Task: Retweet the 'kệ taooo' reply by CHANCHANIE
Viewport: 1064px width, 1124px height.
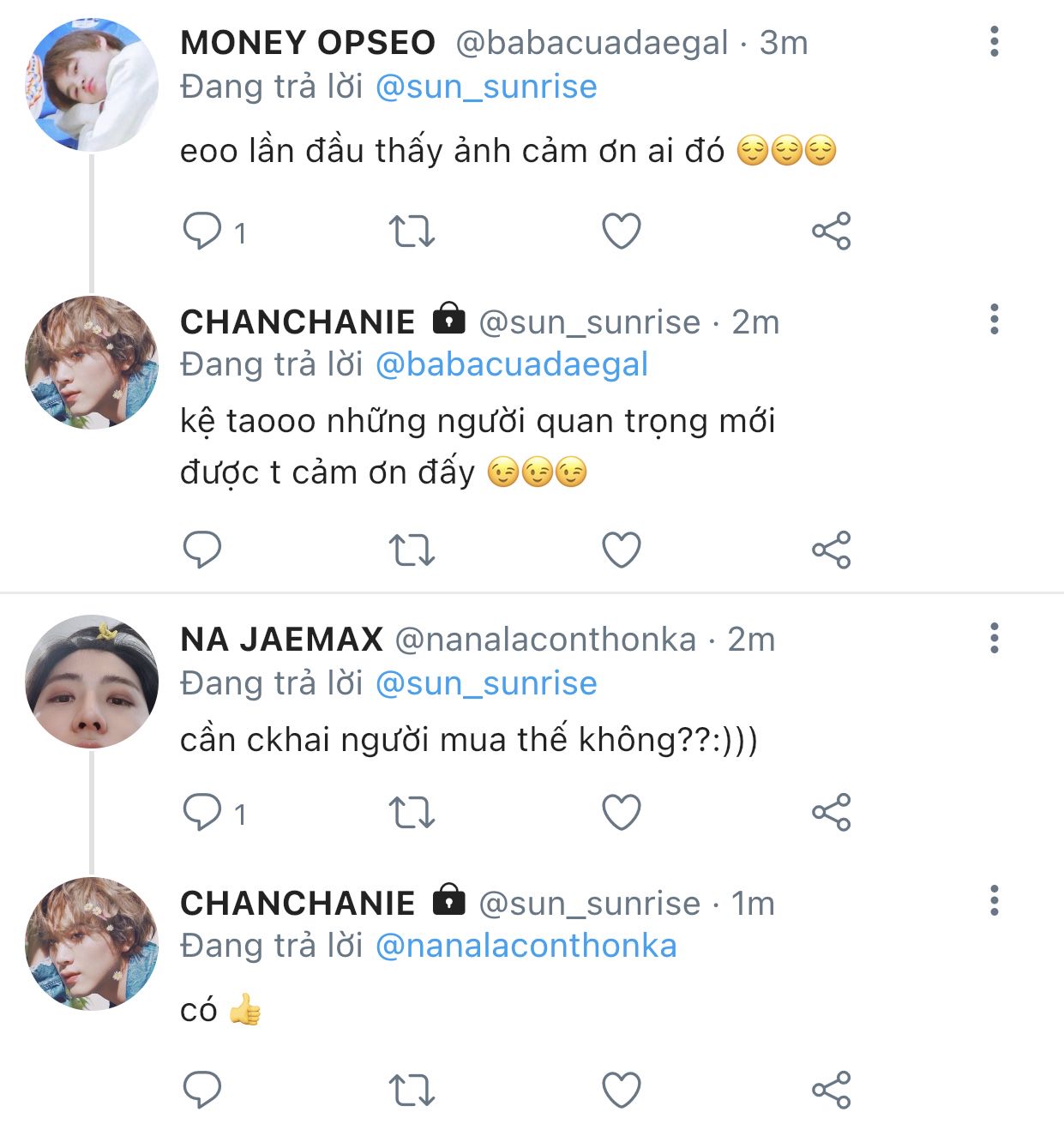Action: 412,550
